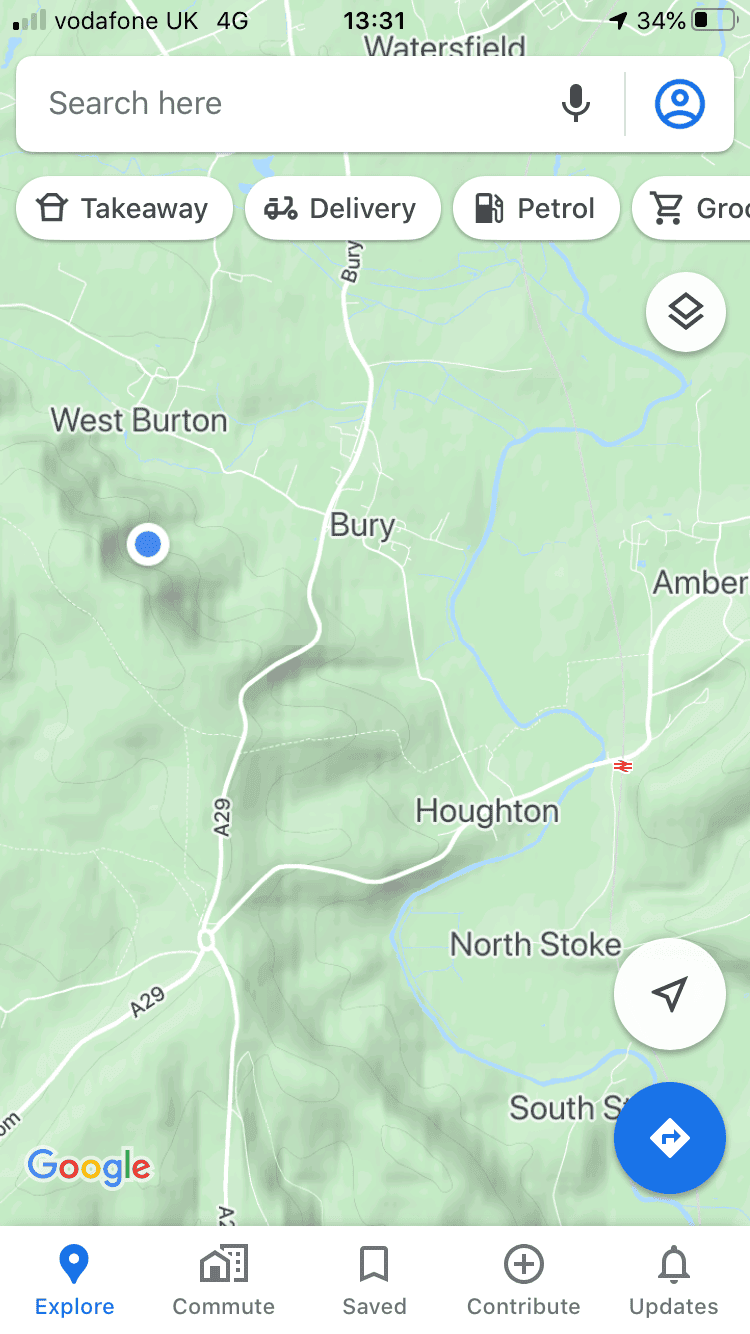Viewport: 750px width, 1334px height.
Task: Open directions with the blue button
Action: coord(670,1138)
